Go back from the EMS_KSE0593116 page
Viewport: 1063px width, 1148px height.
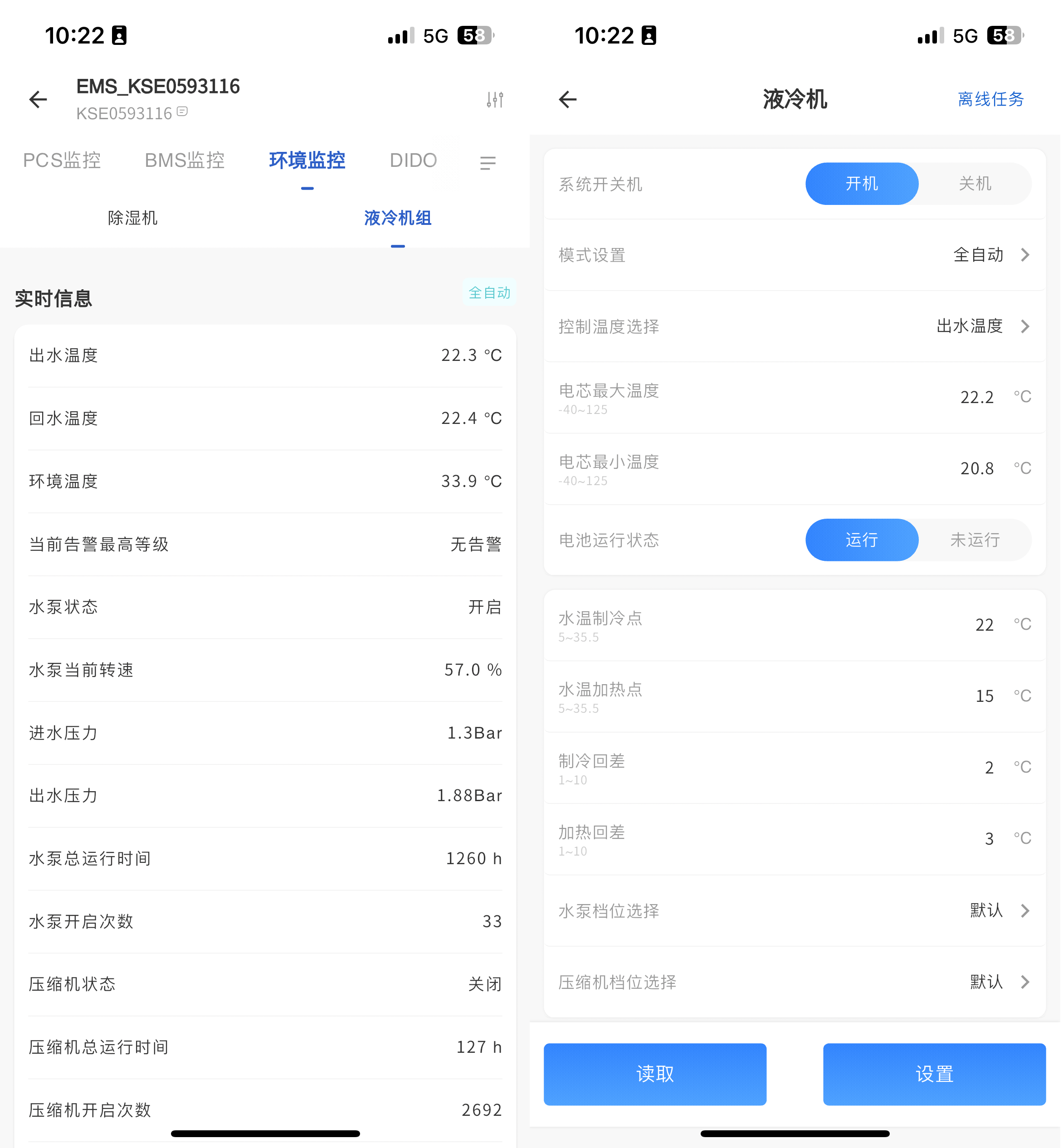pos(38,99)
